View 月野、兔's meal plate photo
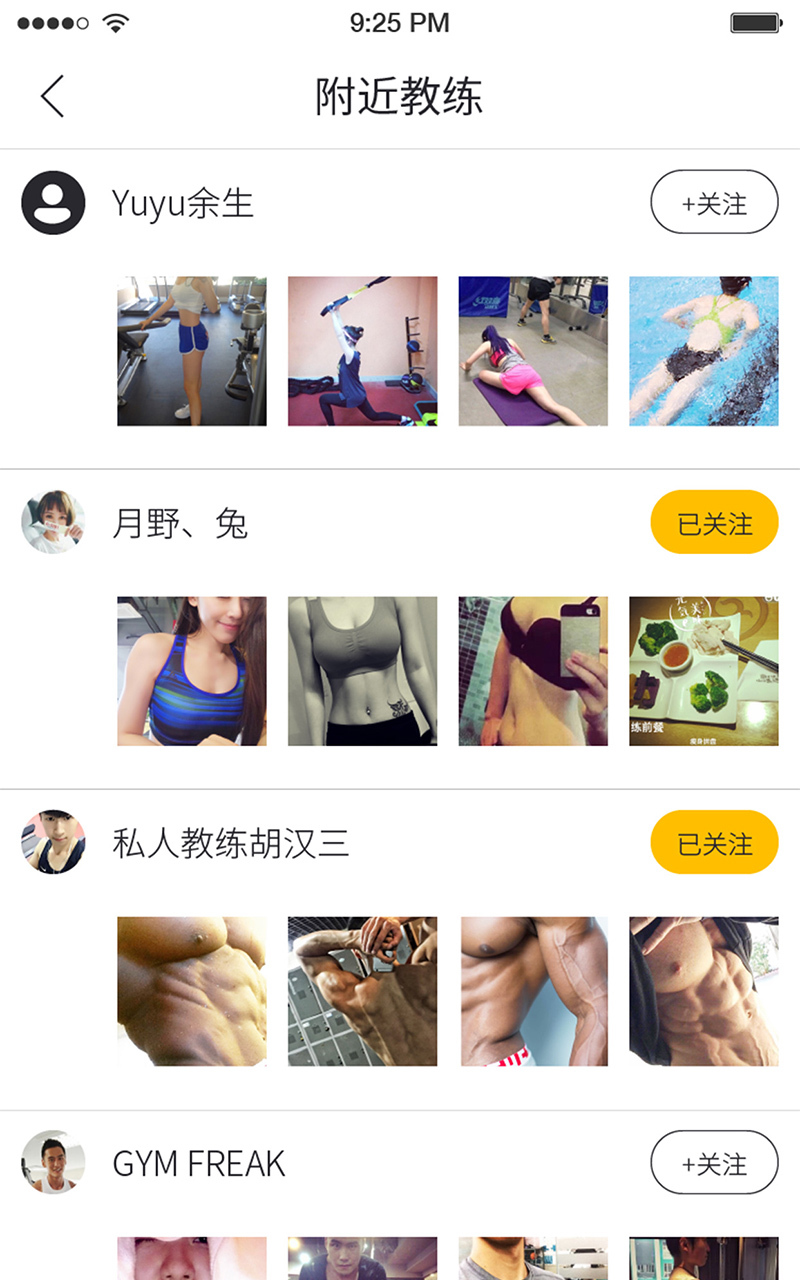 pyautogui.click(x=703, y=670)
